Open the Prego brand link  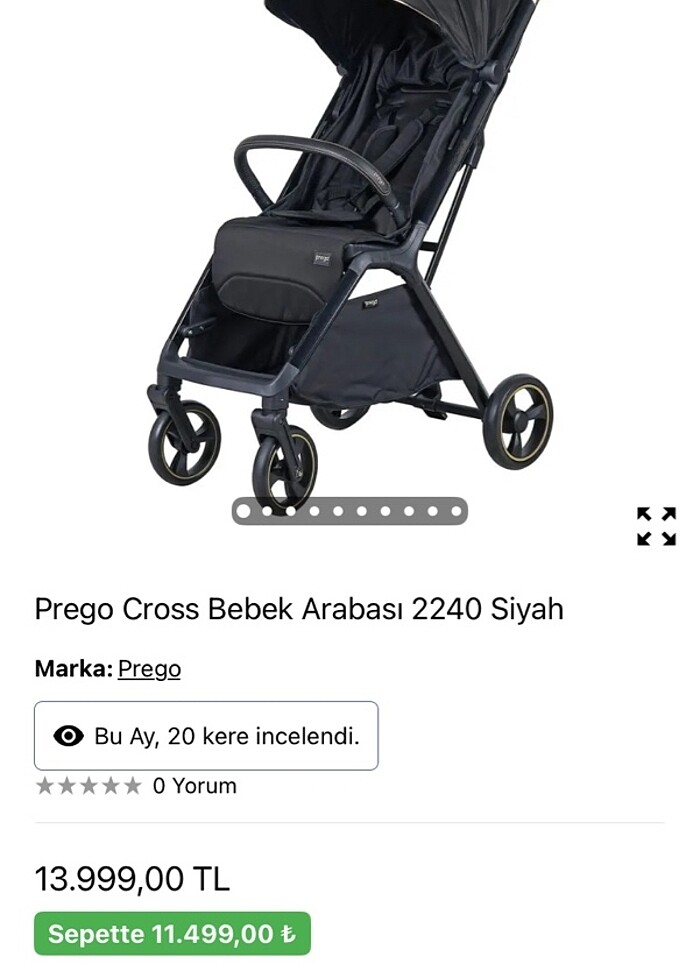149,668
